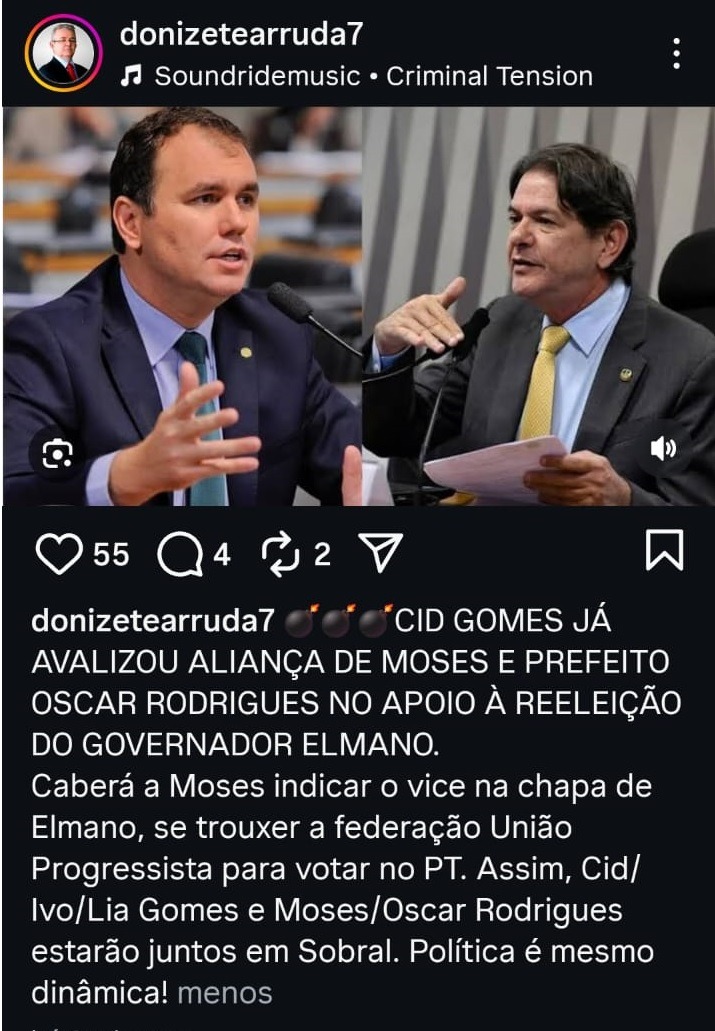Open the comments on this post
The height and width of the screenshot is (1031, 715).
(180, 554)
